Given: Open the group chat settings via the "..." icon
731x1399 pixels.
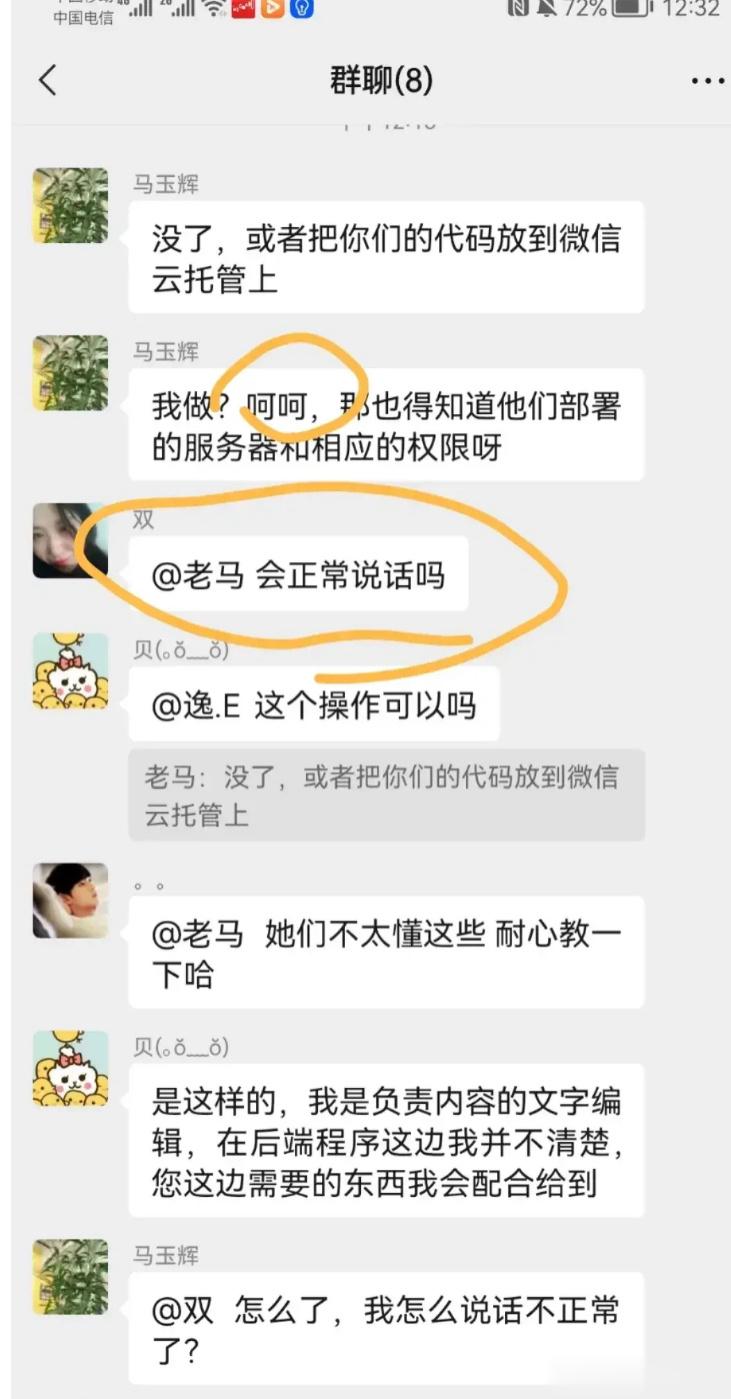Looking at the screenshot, I should pos(706,80).
